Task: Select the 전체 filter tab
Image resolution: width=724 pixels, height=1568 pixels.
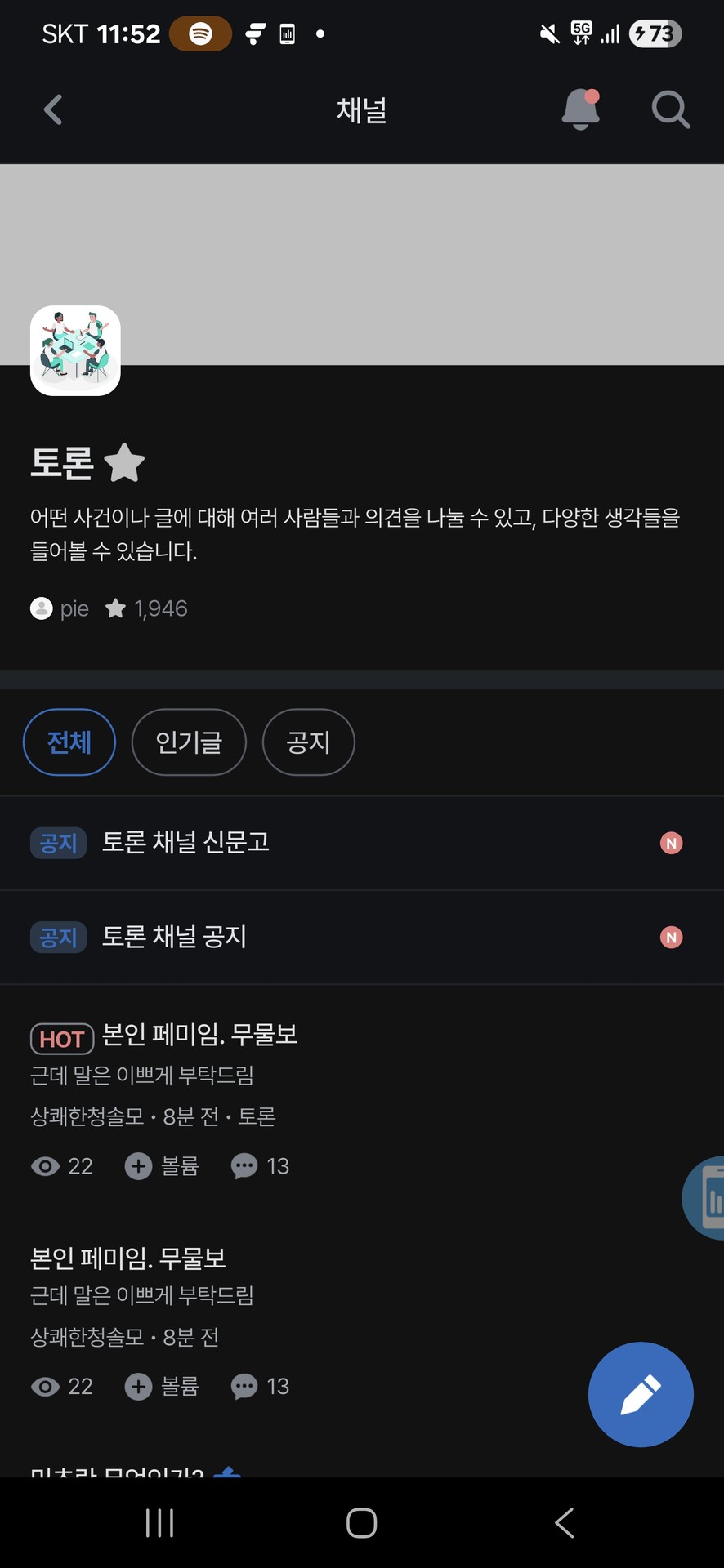Action: (69, 742)
